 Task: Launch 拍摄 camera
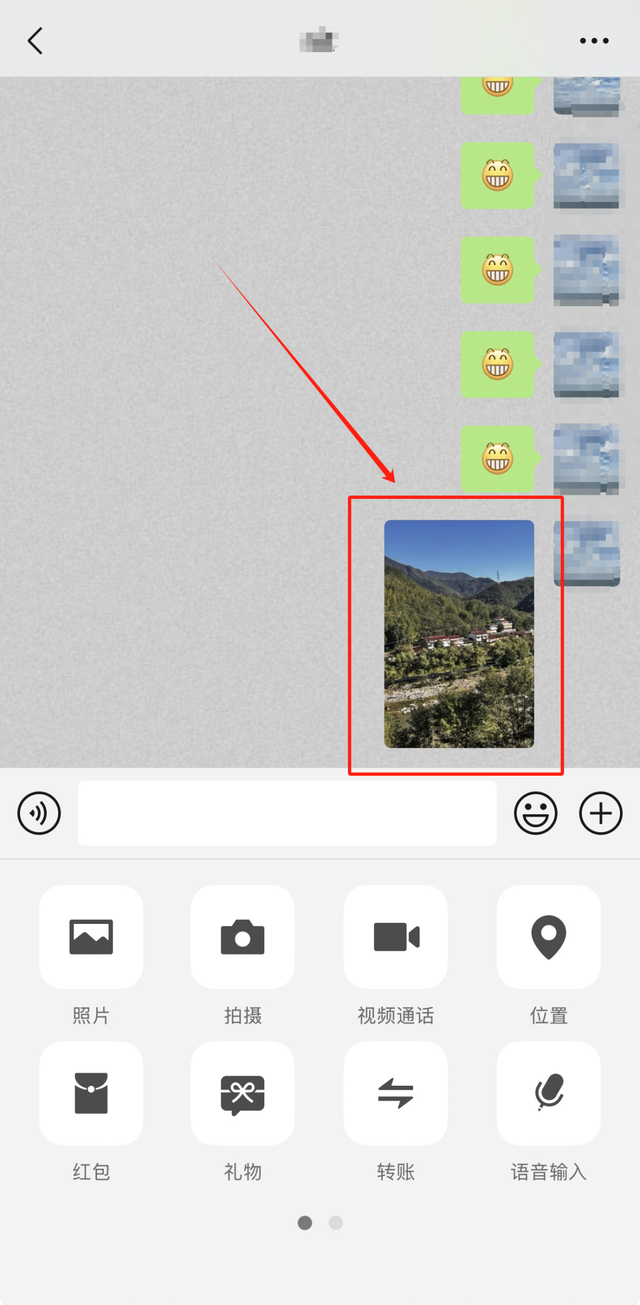pyautogui.click(x=243, y=937)
